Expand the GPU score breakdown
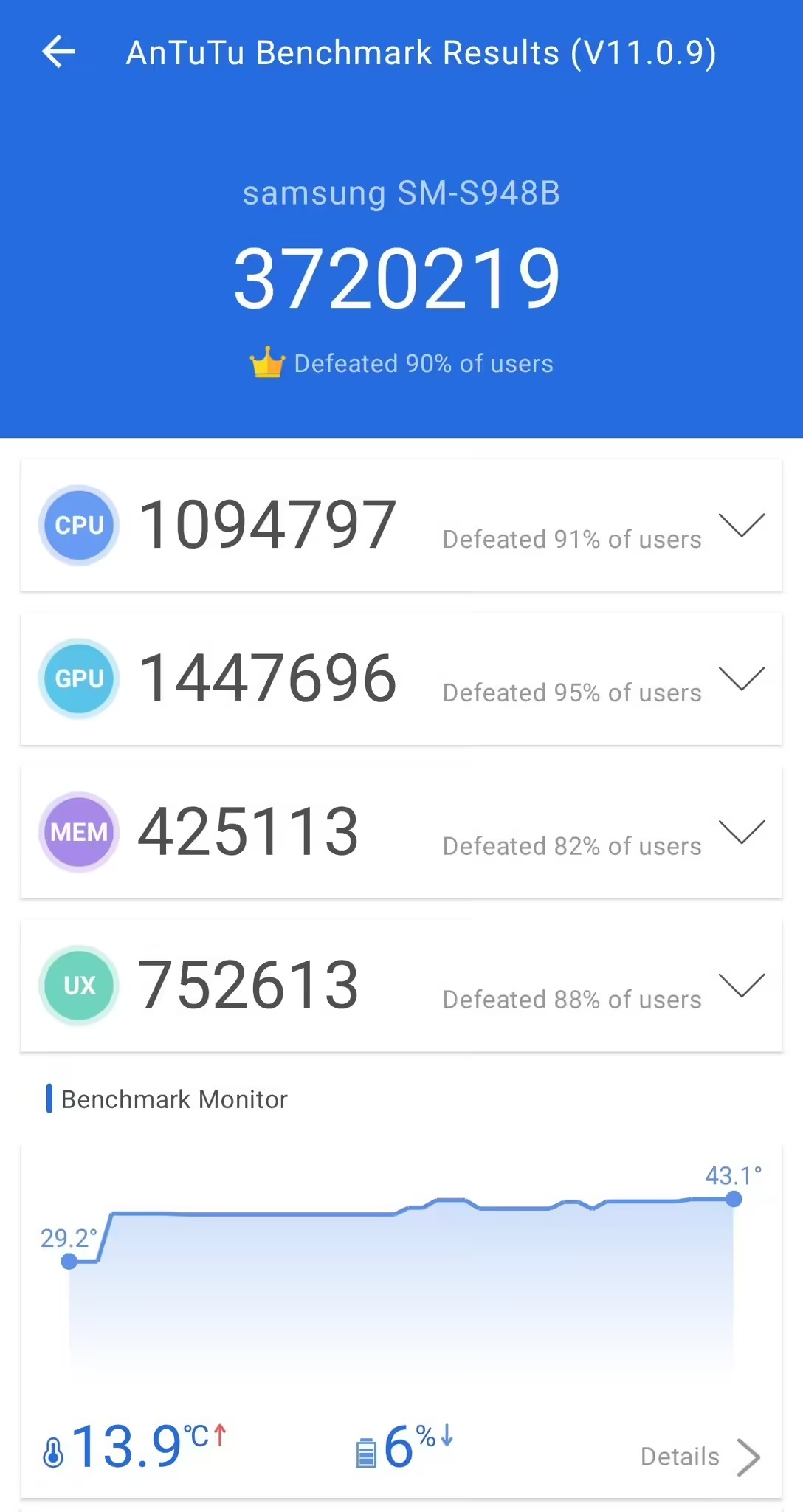This screenshot has width=803, height=1512. (741, 678)
